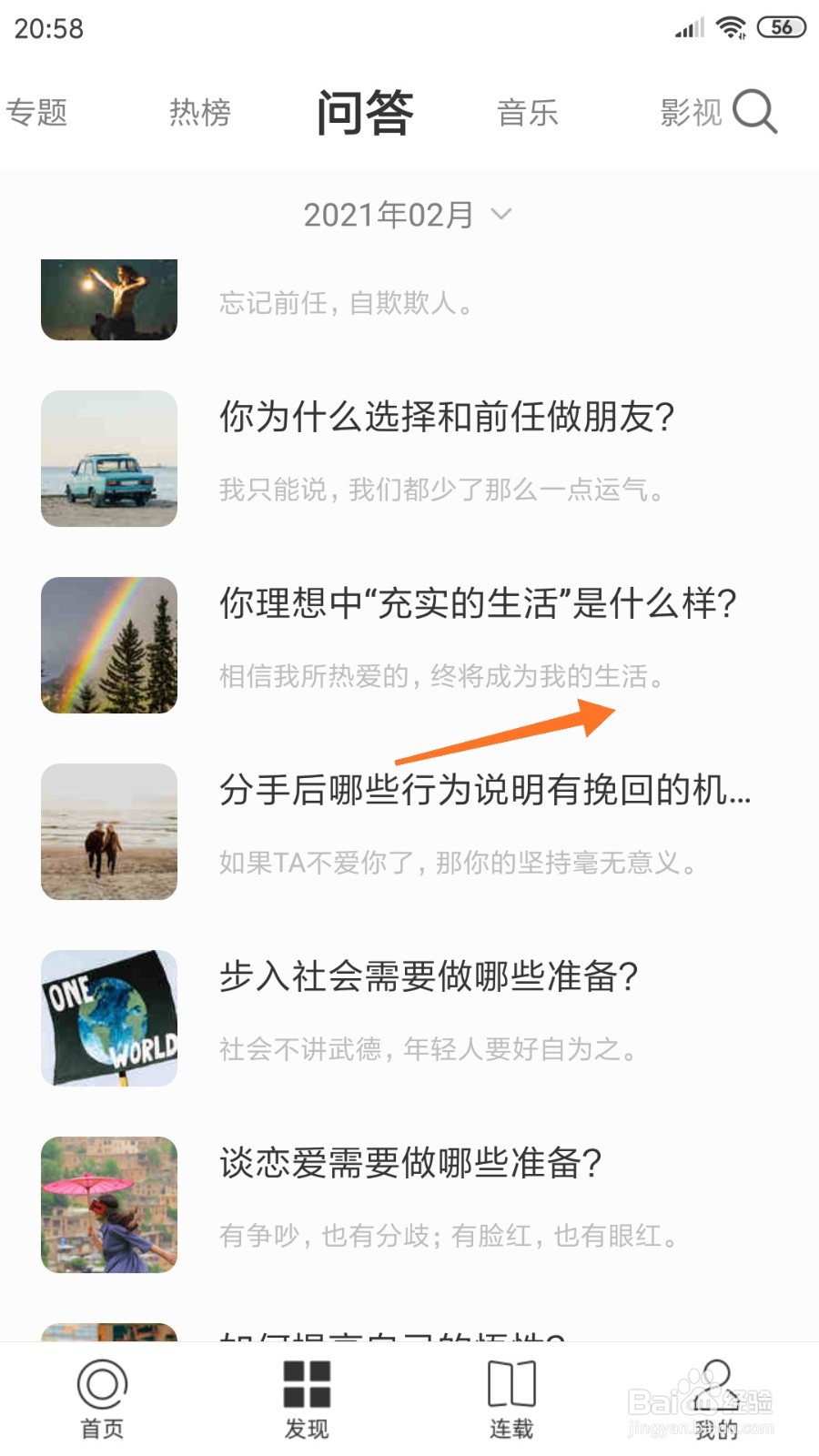The height and width of the screenshot is (1456, 819).
Task: Switch to the 专题 tab
Action: pyautogui.click(x=36, y=113)
